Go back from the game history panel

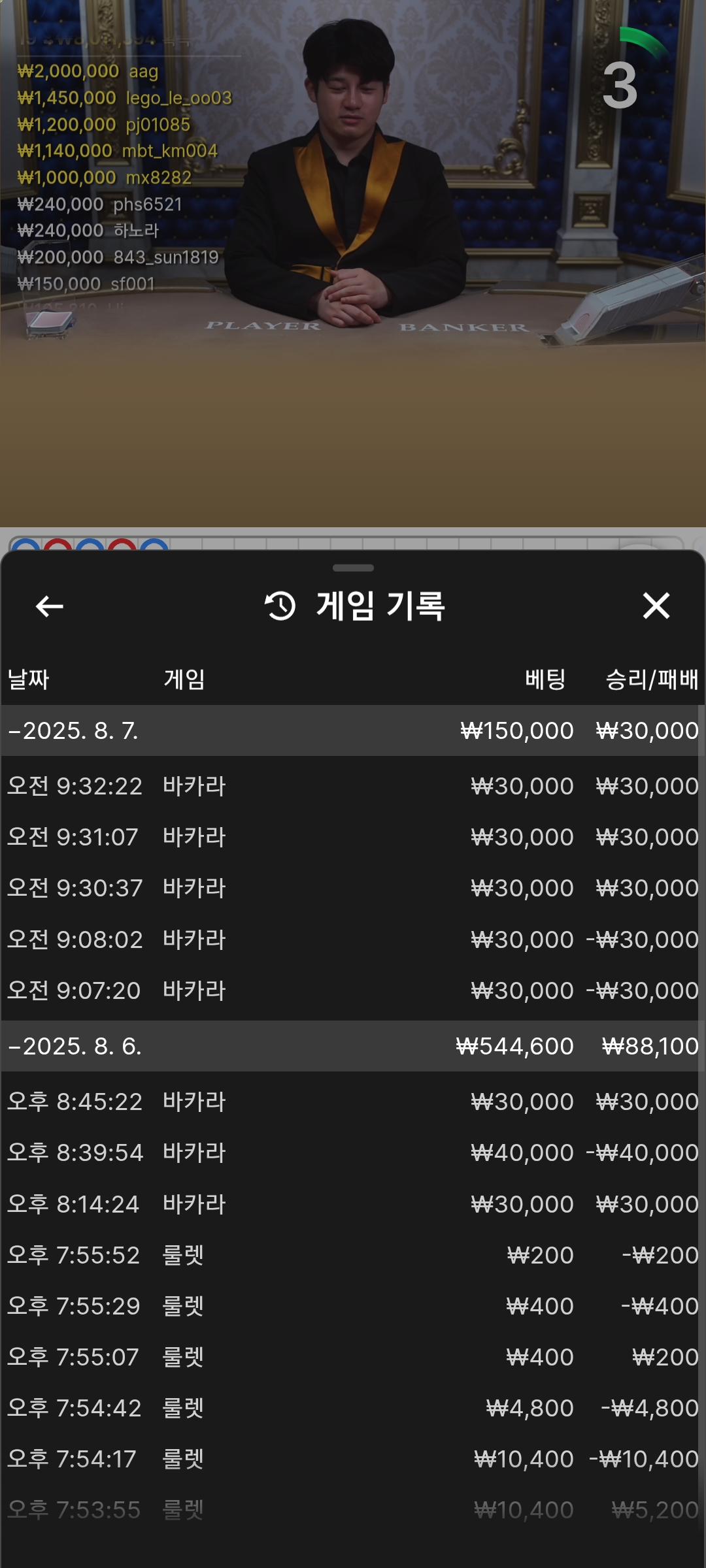tap(49, 606)
